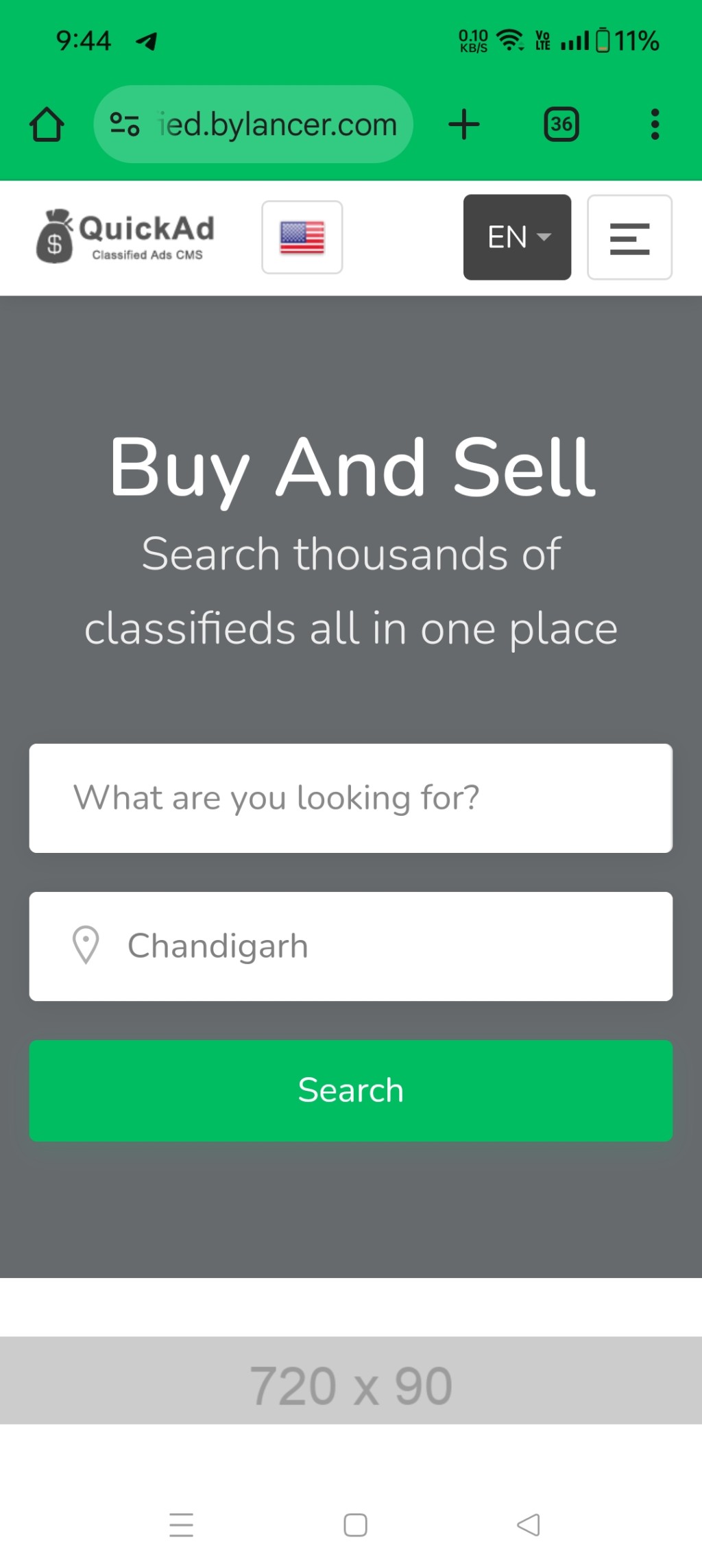This screenshot has height=1568, width=702.
Task: Tap the bylancer.com address bar
Action: coord(253,124)
